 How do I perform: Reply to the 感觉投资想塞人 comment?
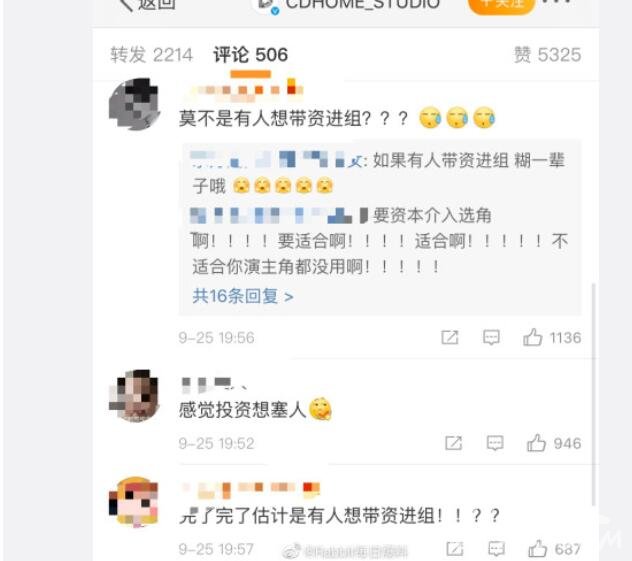point(495,443)
